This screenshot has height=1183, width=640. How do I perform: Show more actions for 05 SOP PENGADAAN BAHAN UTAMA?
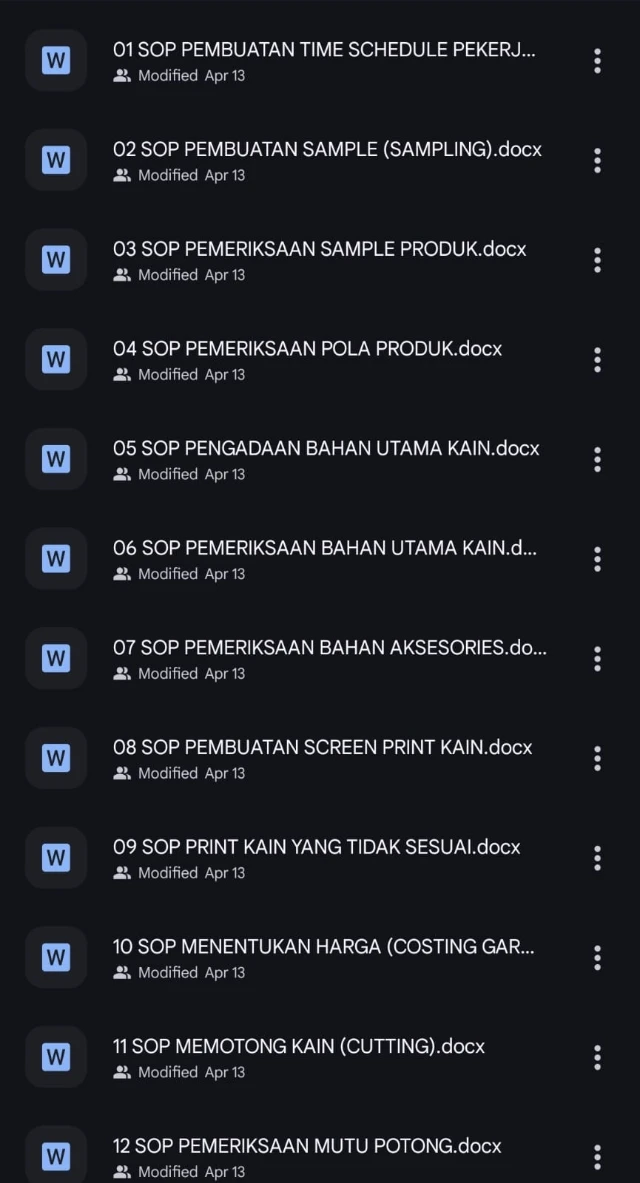(597, 459)
